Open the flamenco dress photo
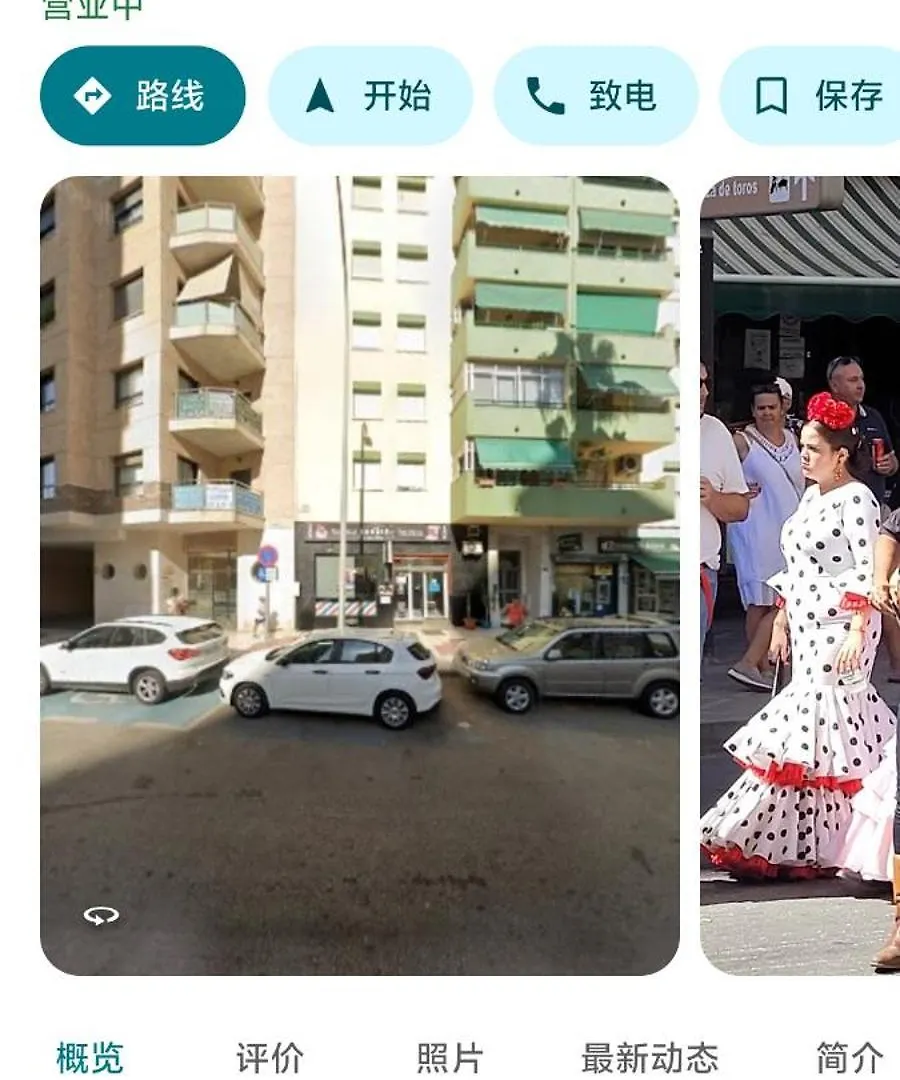This screenshot has width=900, height=1080. [x=800, y=575]
